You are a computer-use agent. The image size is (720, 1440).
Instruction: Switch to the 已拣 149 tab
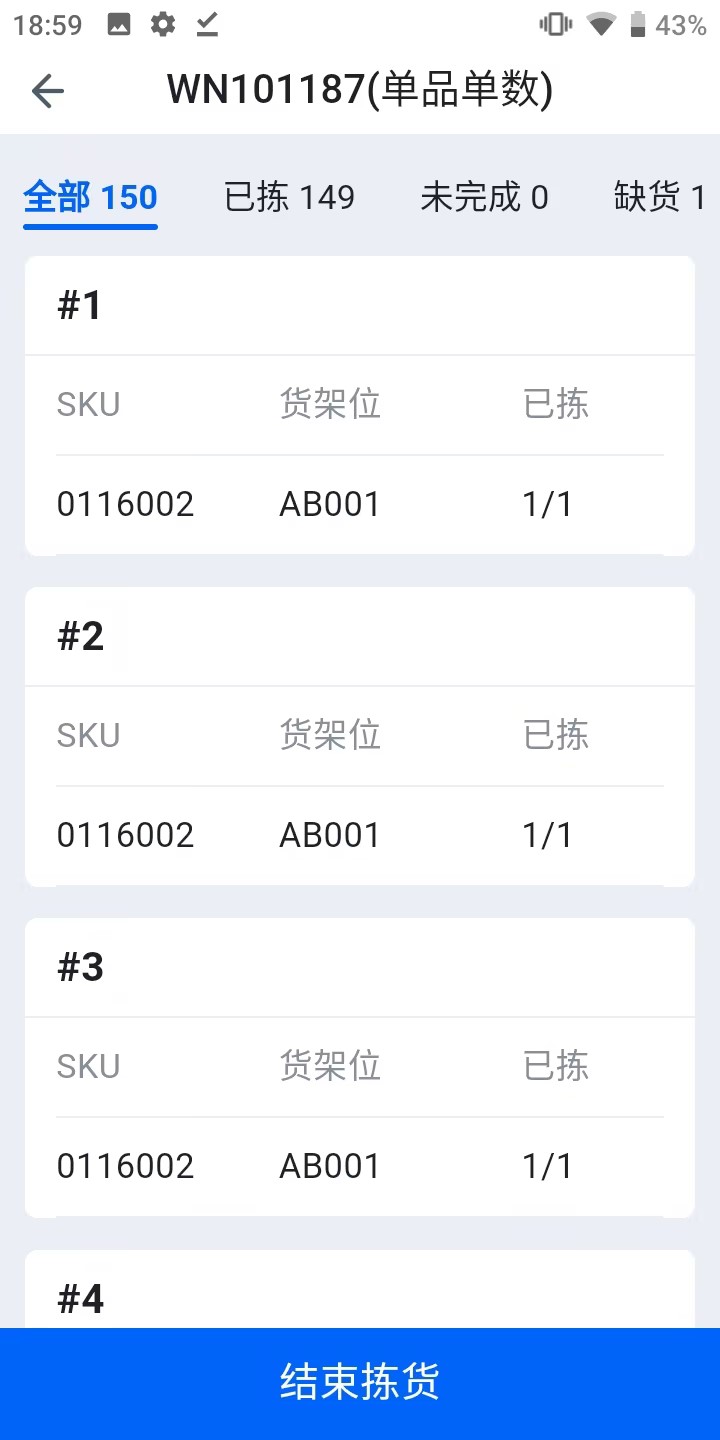289,198
